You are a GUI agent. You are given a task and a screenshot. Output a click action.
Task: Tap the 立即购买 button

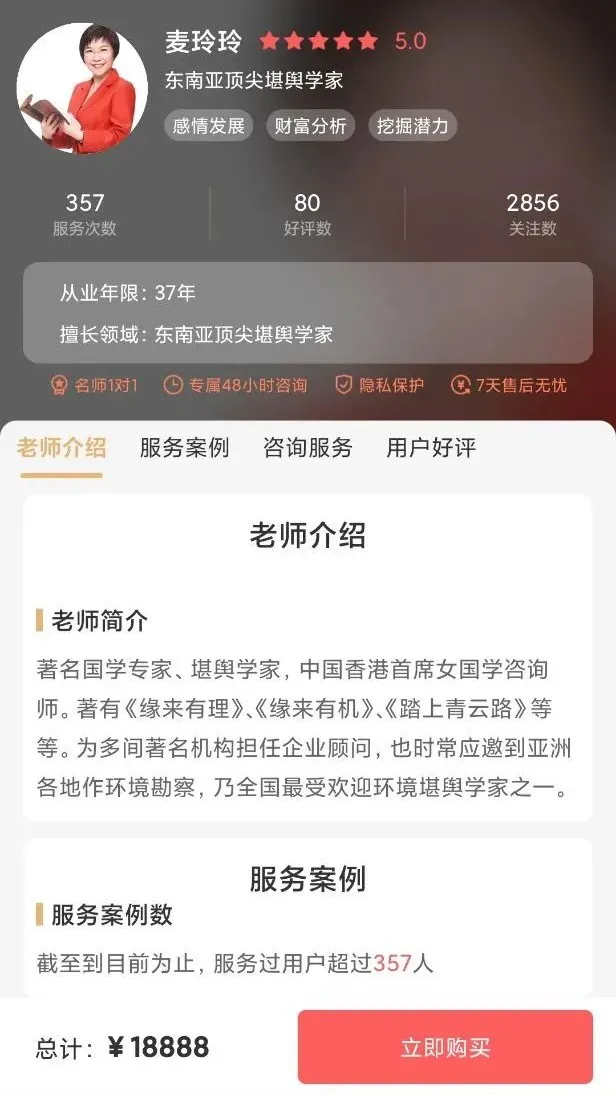pyautogui.click(x=445, y=1047)
